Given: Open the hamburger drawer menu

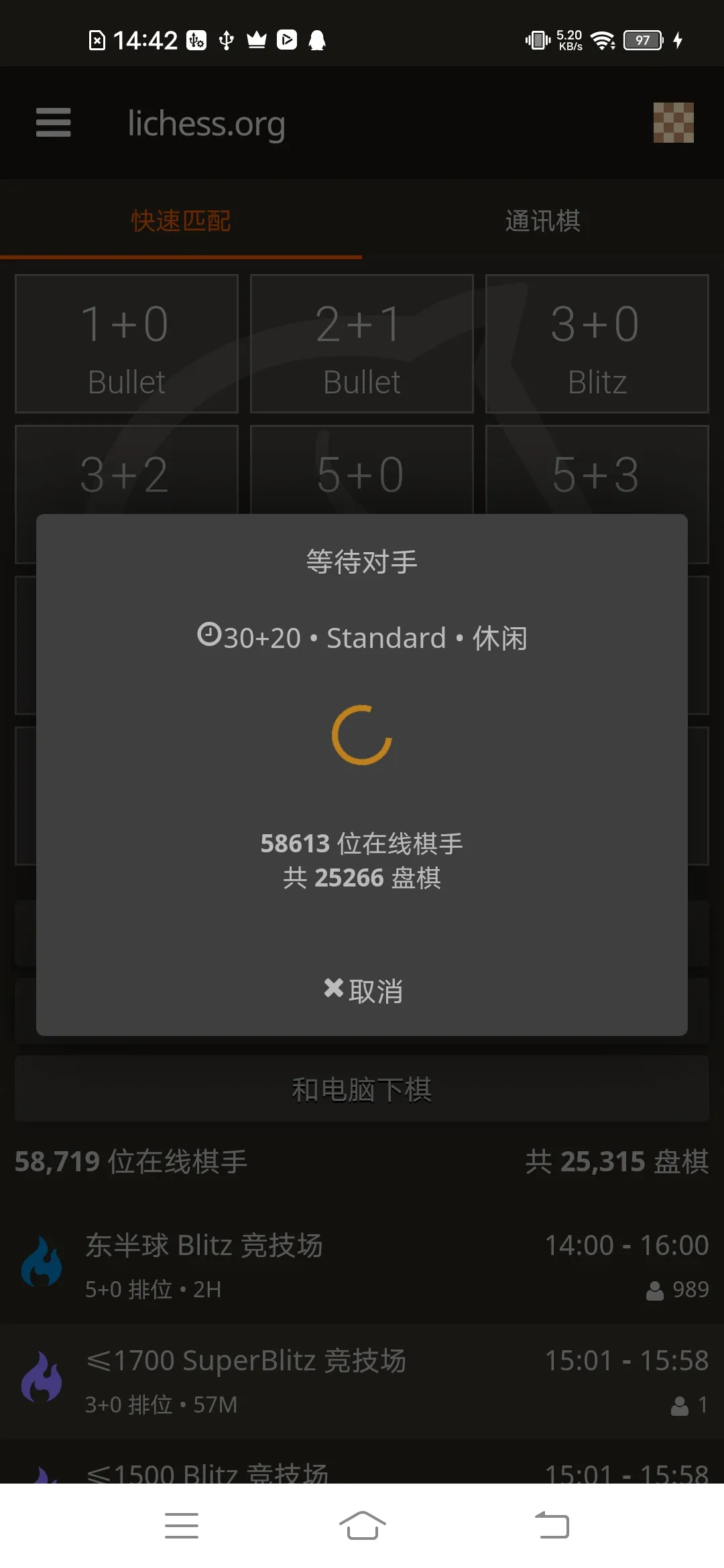Looking at the screenshot, I should (x=54, y=123).
